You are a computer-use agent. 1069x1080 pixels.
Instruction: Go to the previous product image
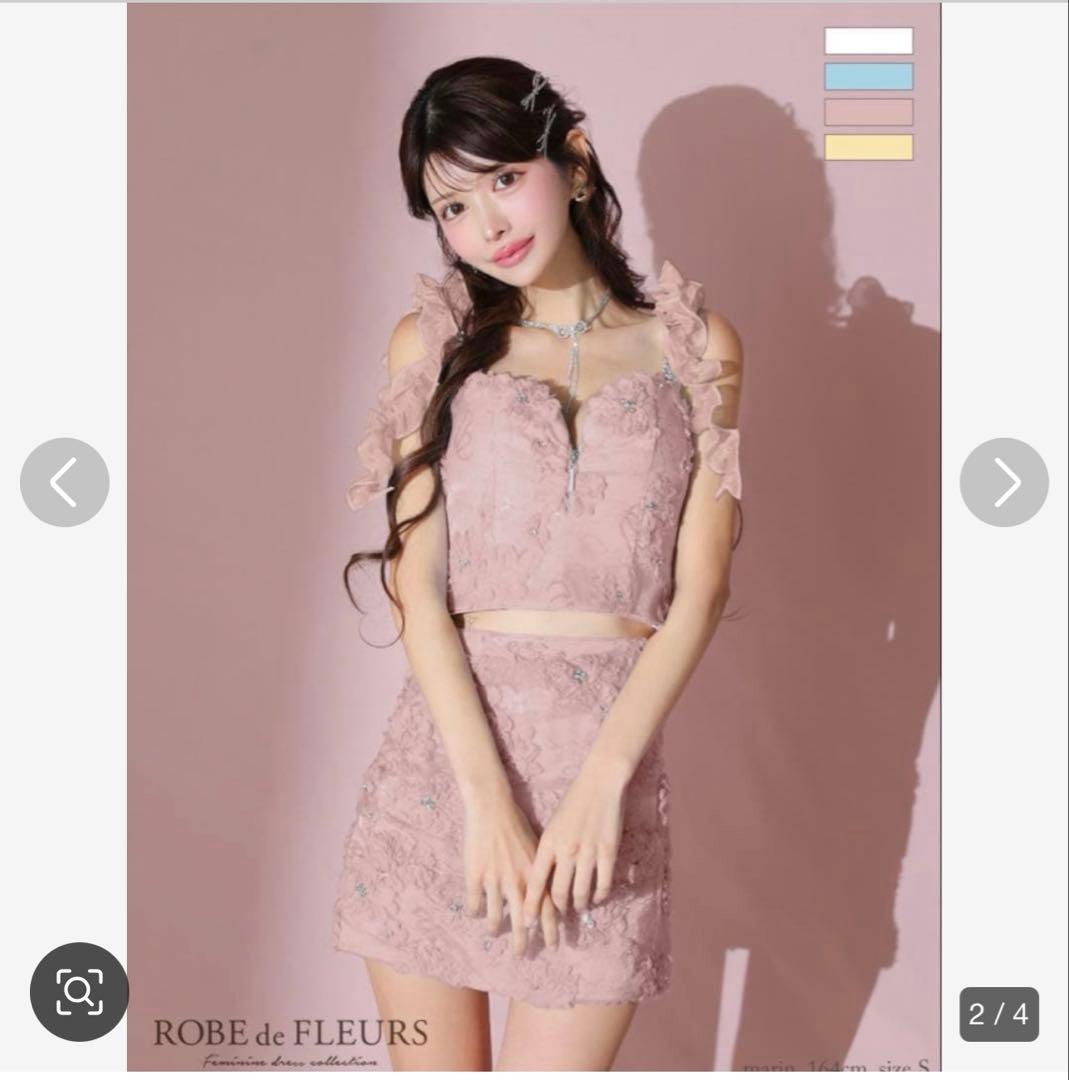pos(64,482)
